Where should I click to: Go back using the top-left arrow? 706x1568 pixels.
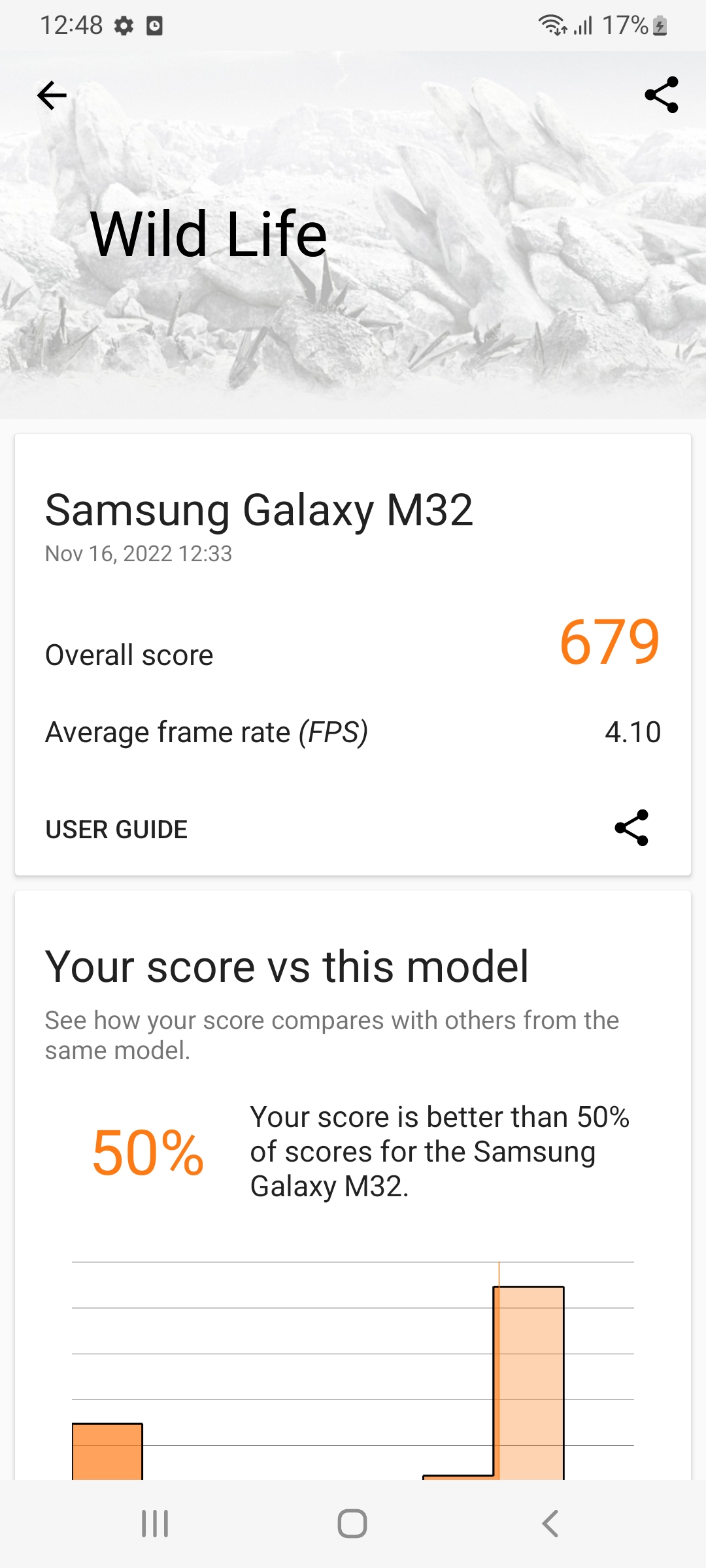pyautogui.click(x=52, y=95)
